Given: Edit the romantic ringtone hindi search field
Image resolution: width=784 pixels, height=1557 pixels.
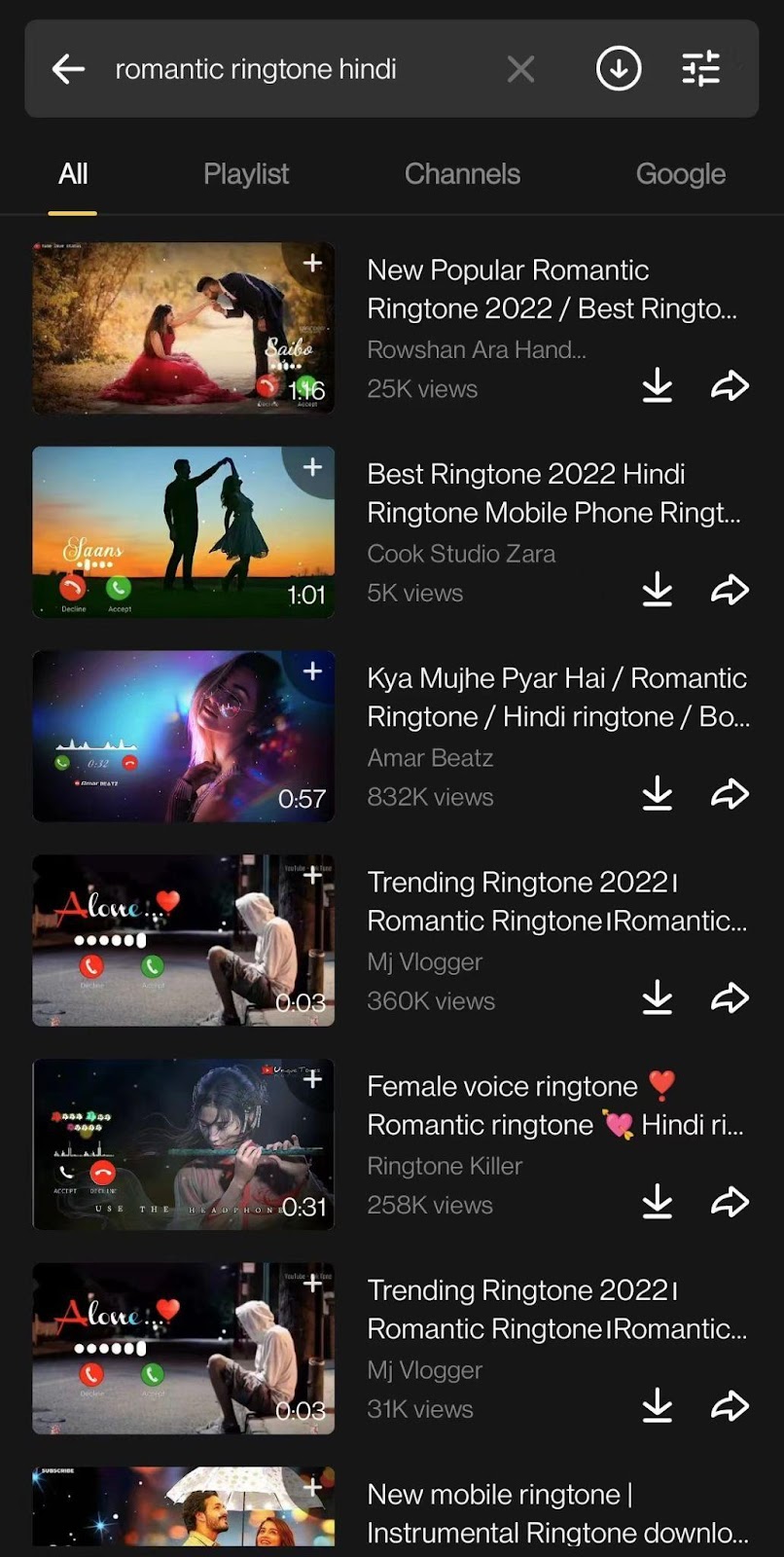Looking at the screenshot, I should pos(292,69).
